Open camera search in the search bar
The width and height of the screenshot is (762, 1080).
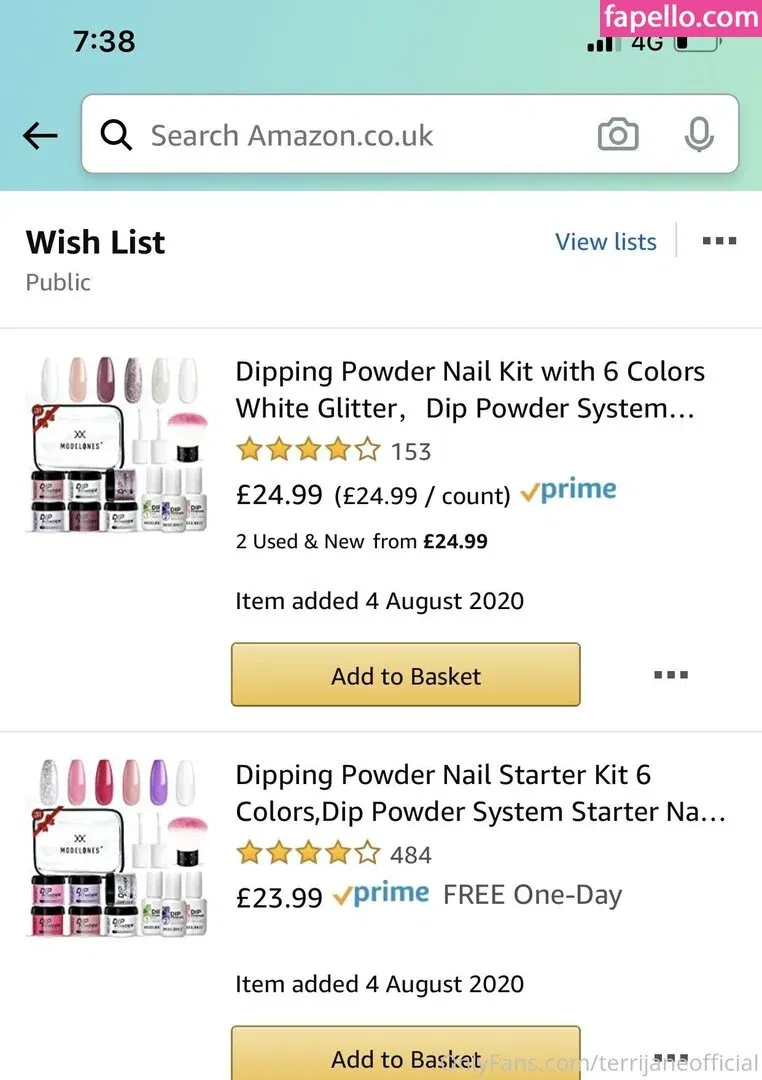coord(618,135)
